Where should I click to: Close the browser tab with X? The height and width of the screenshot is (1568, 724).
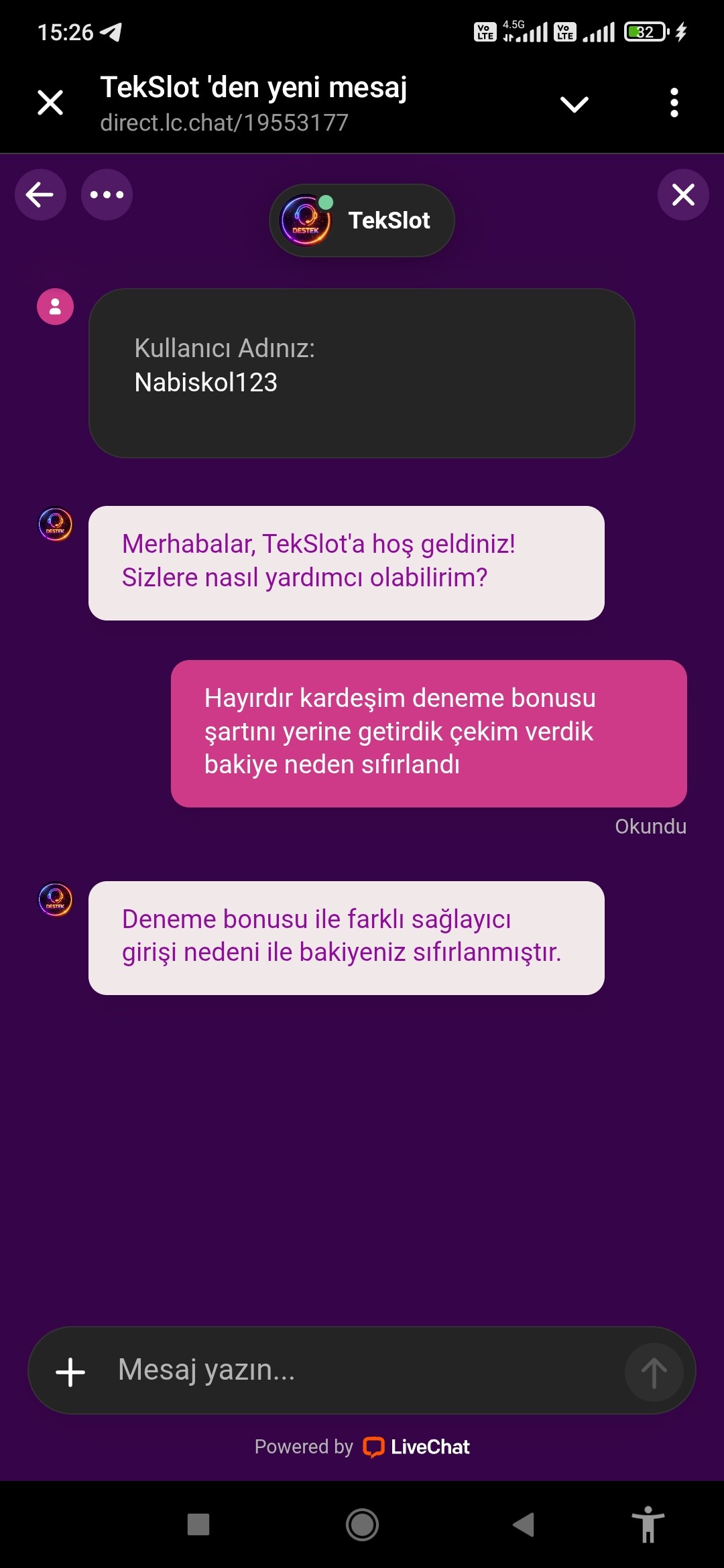(50, 103)
